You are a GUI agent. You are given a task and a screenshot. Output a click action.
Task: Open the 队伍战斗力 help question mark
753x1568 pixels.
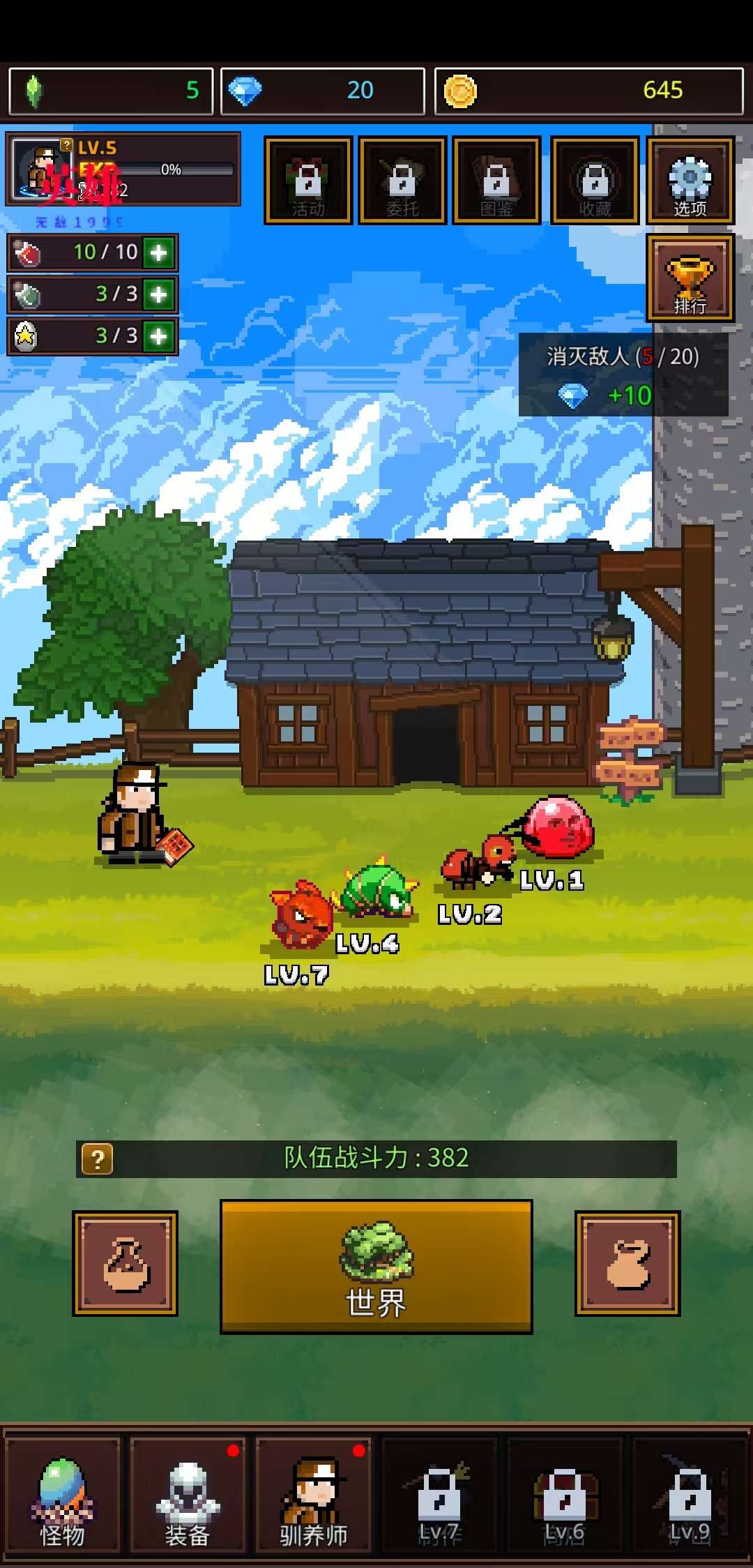98,1159
